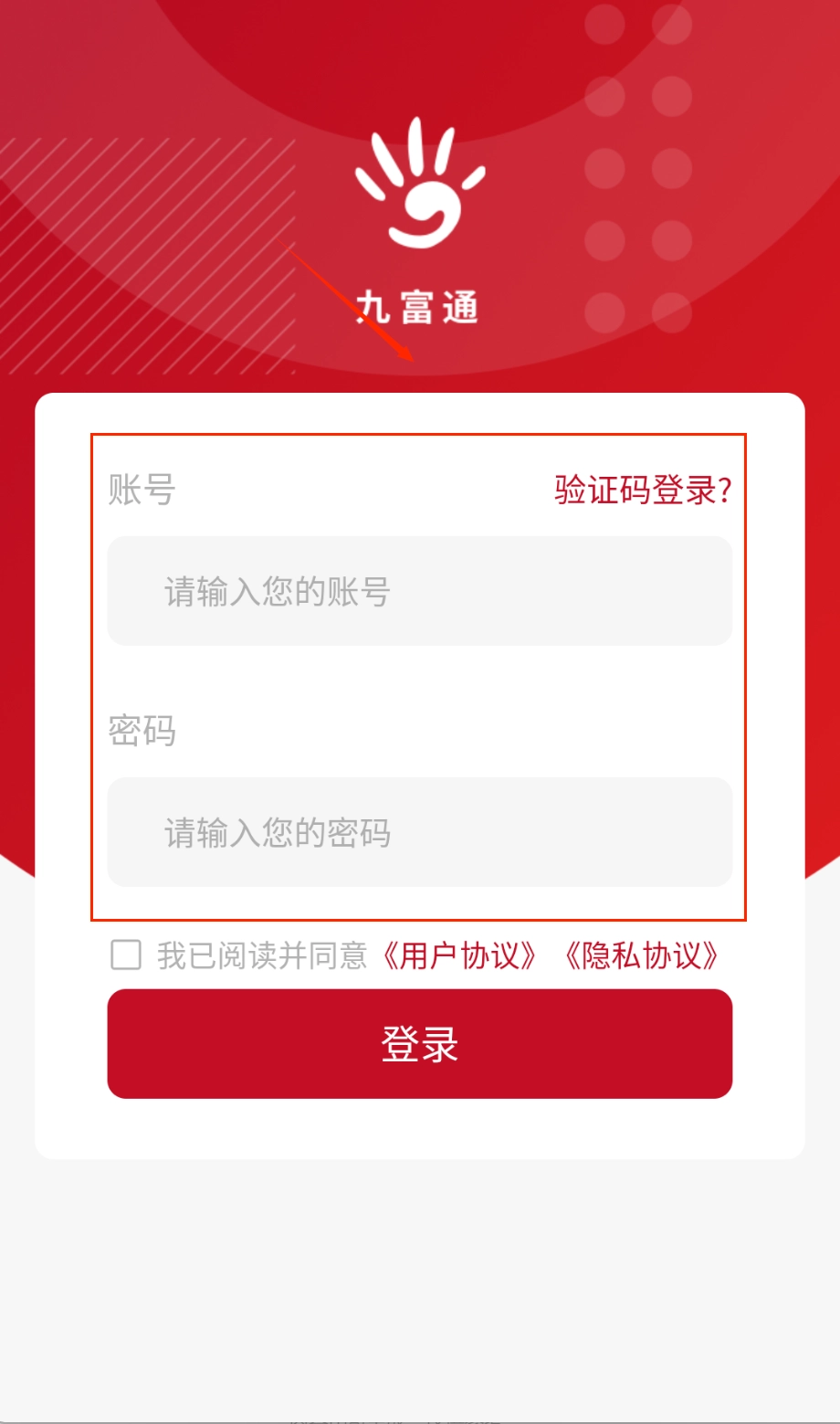Tap the 请输入您的密码 password field

point(419,832)
